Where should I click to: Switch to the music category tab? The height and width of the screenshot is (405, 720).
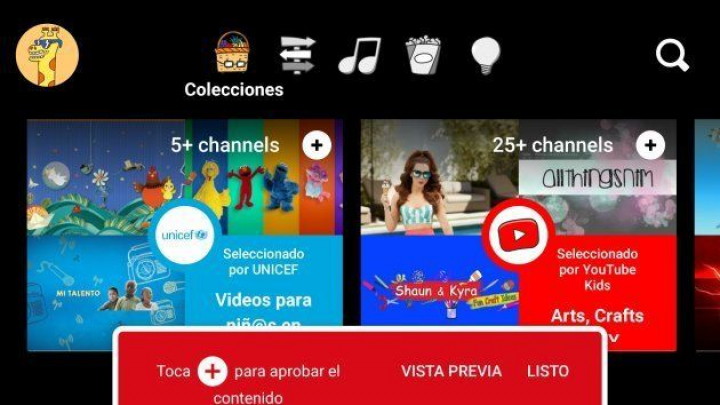coord(359,54)
